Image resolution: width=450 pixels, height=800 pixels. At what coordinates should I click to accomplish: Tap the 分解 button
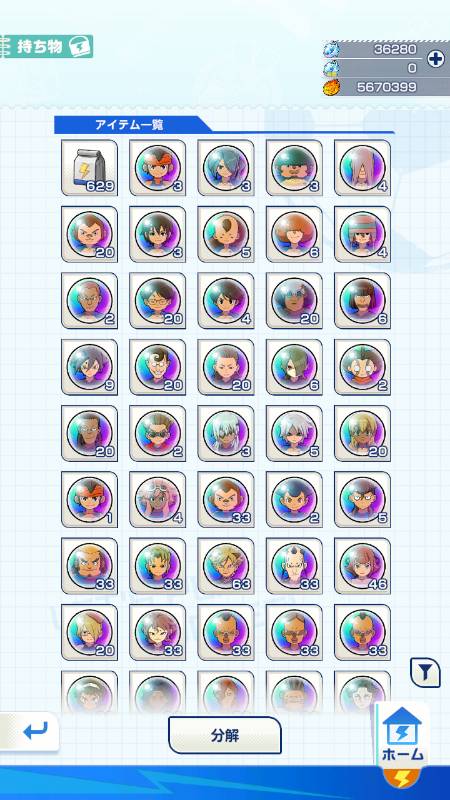(x=224, y=735)
